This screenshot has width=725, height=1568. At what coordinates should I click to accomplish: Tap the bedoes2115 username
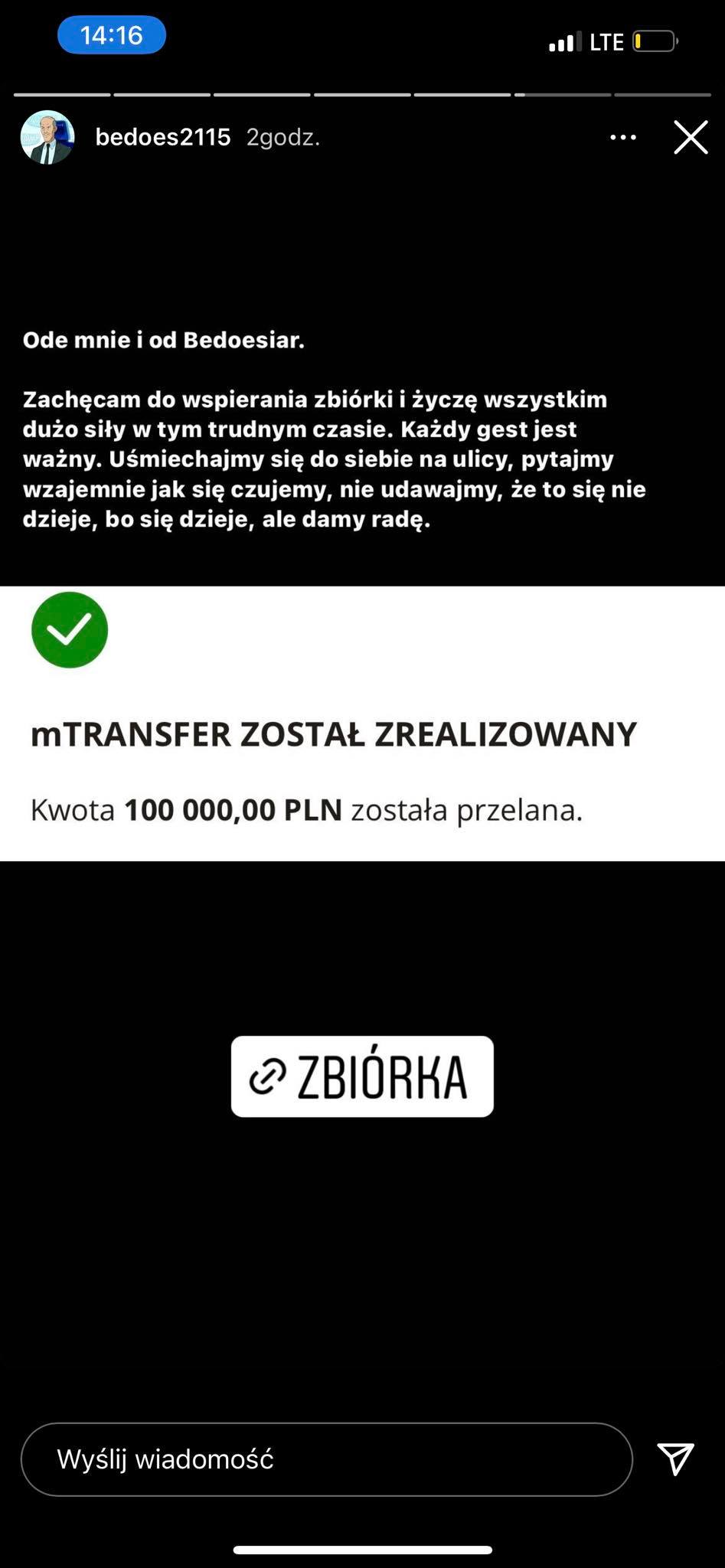click(x=163, y=137)
